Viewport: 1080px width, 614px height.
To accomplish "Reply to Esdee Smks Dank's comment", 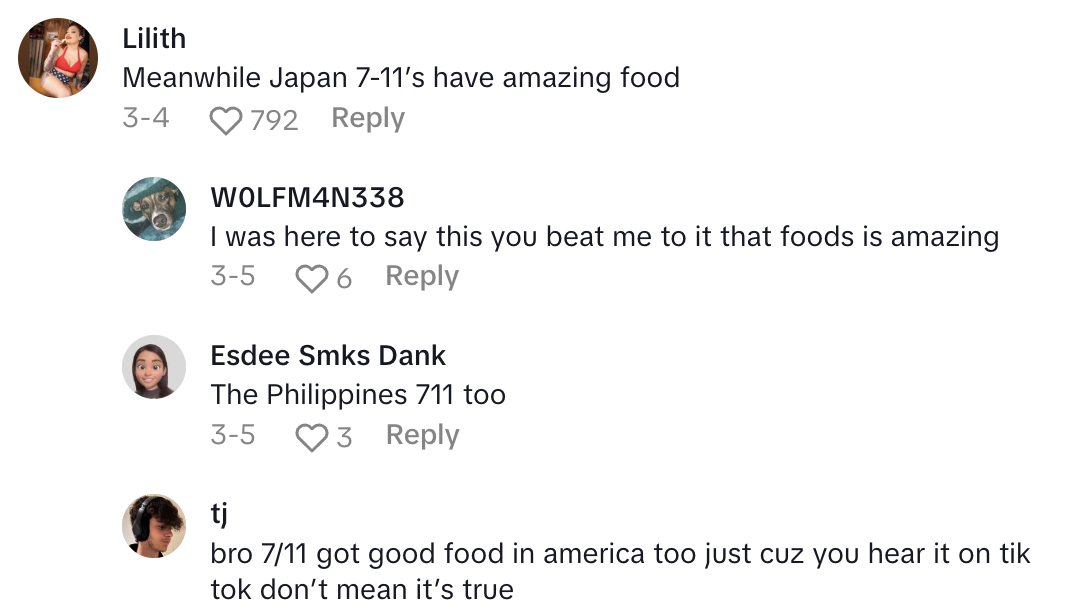I will [x=422, y=435].
